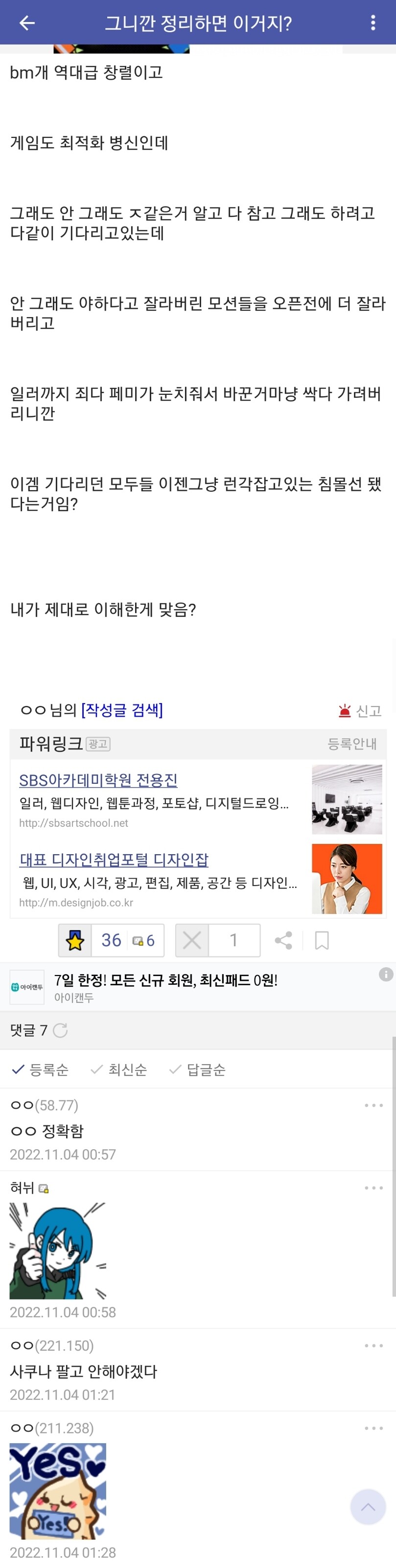This screenshot has width=396, height=1568.
Task: Share this post
Action: click(x=283, y=940)
